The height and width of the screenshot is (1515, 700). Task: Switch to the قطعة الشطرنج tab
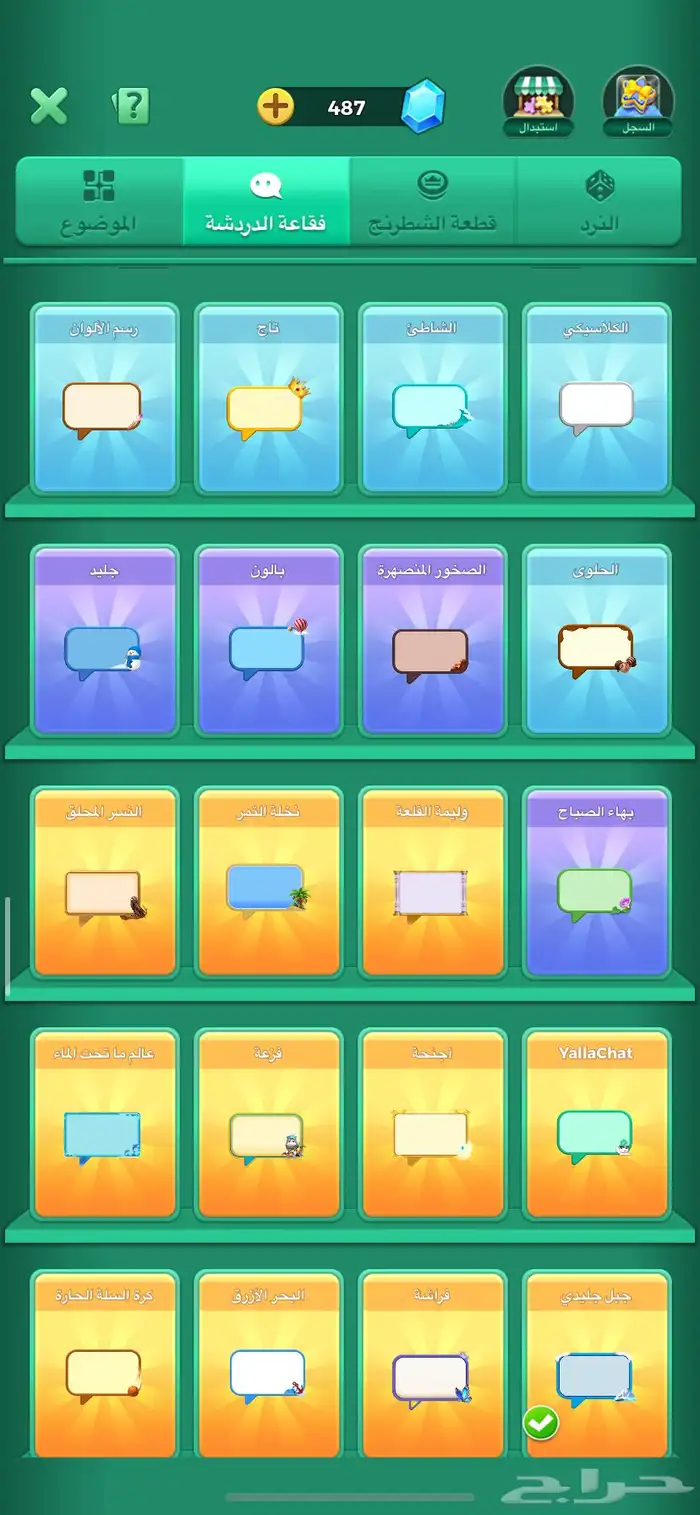coord(433,201)
